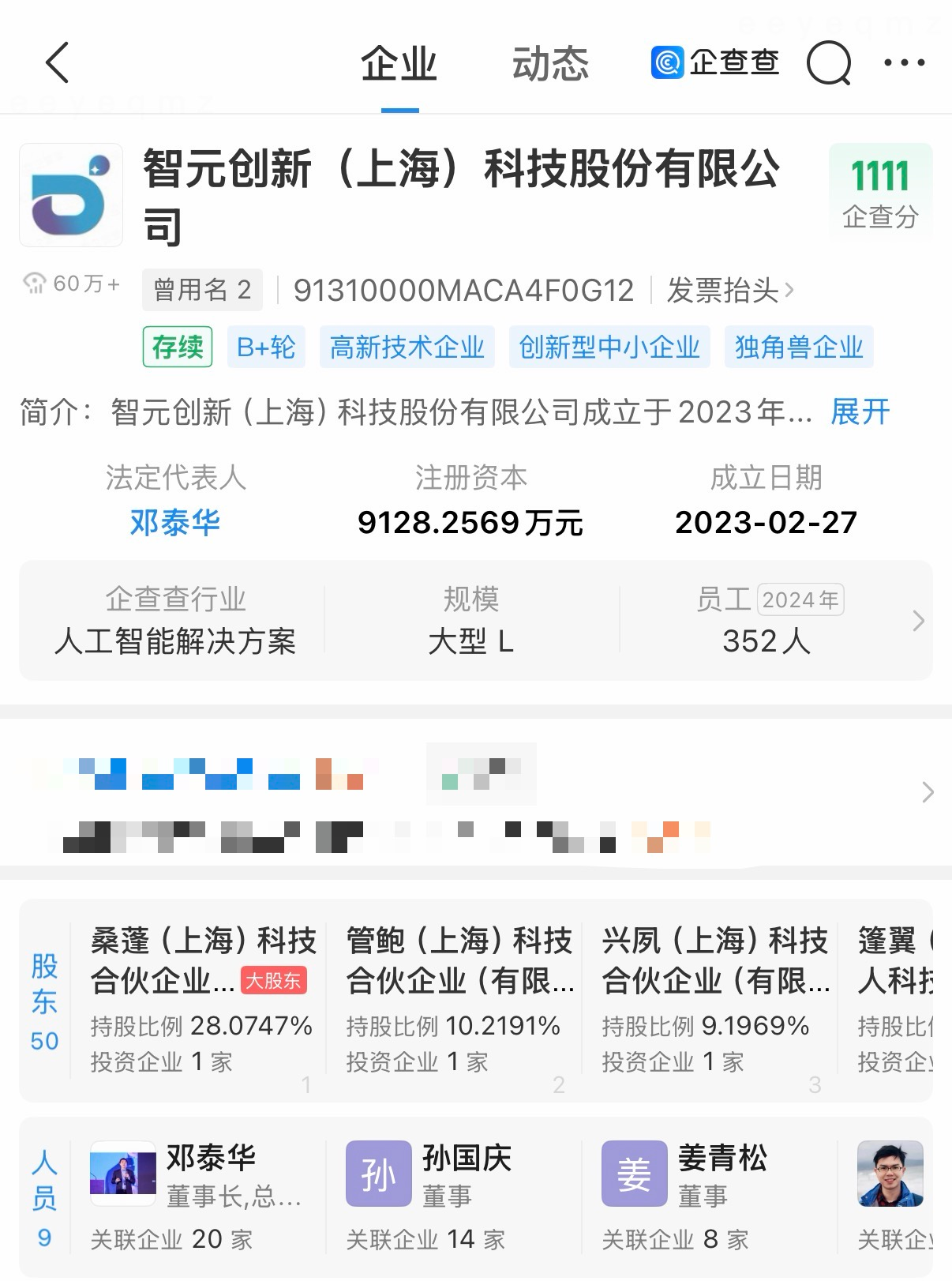View personnel card for 邓泰华 董事长

coord(197,1196)
